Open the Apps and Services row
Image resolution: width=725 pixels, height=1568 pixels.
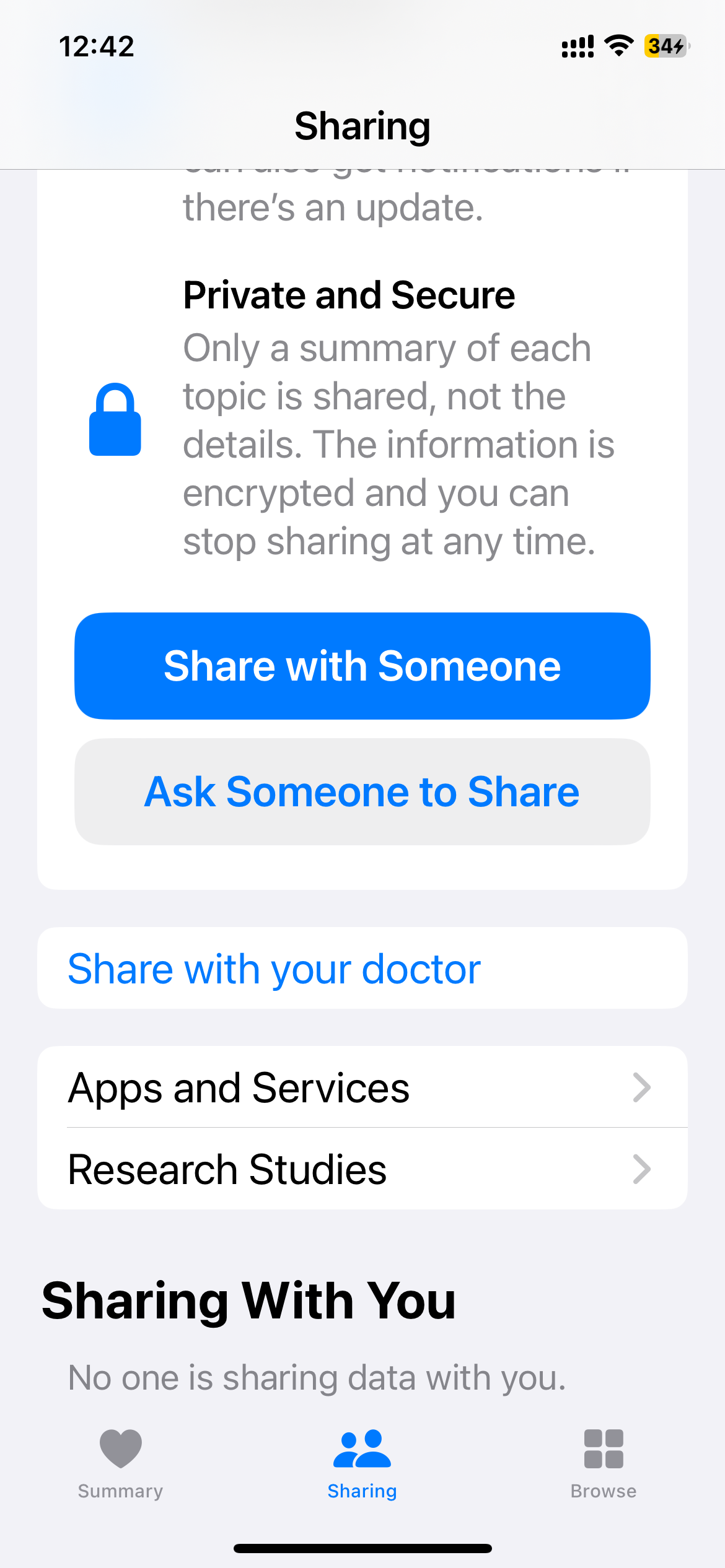pyautogui.click(x=362, y=1087)
